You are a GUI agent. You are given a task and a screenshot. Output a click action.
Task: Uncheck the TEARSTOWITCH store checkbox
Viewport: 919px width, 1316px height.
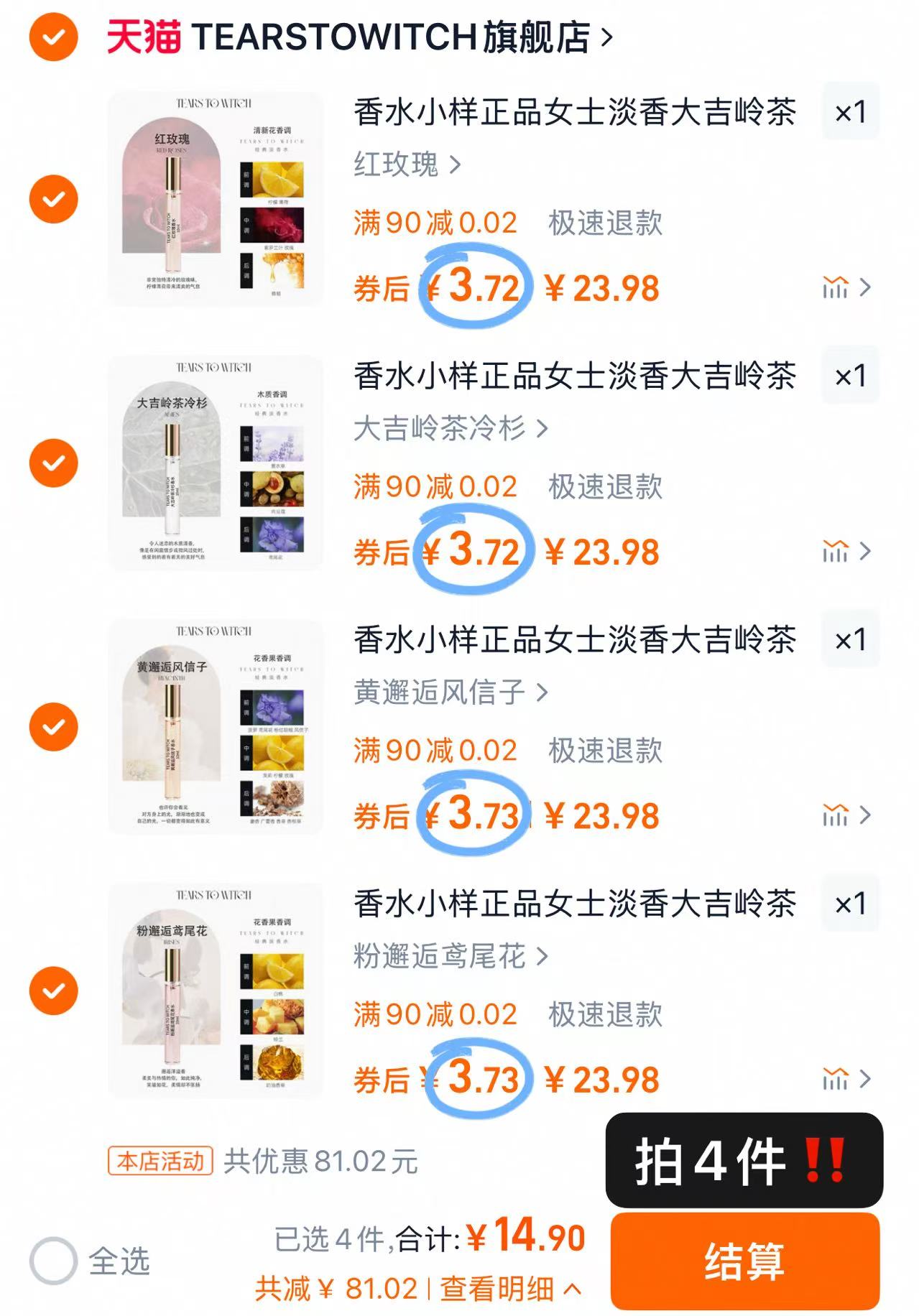53,36
